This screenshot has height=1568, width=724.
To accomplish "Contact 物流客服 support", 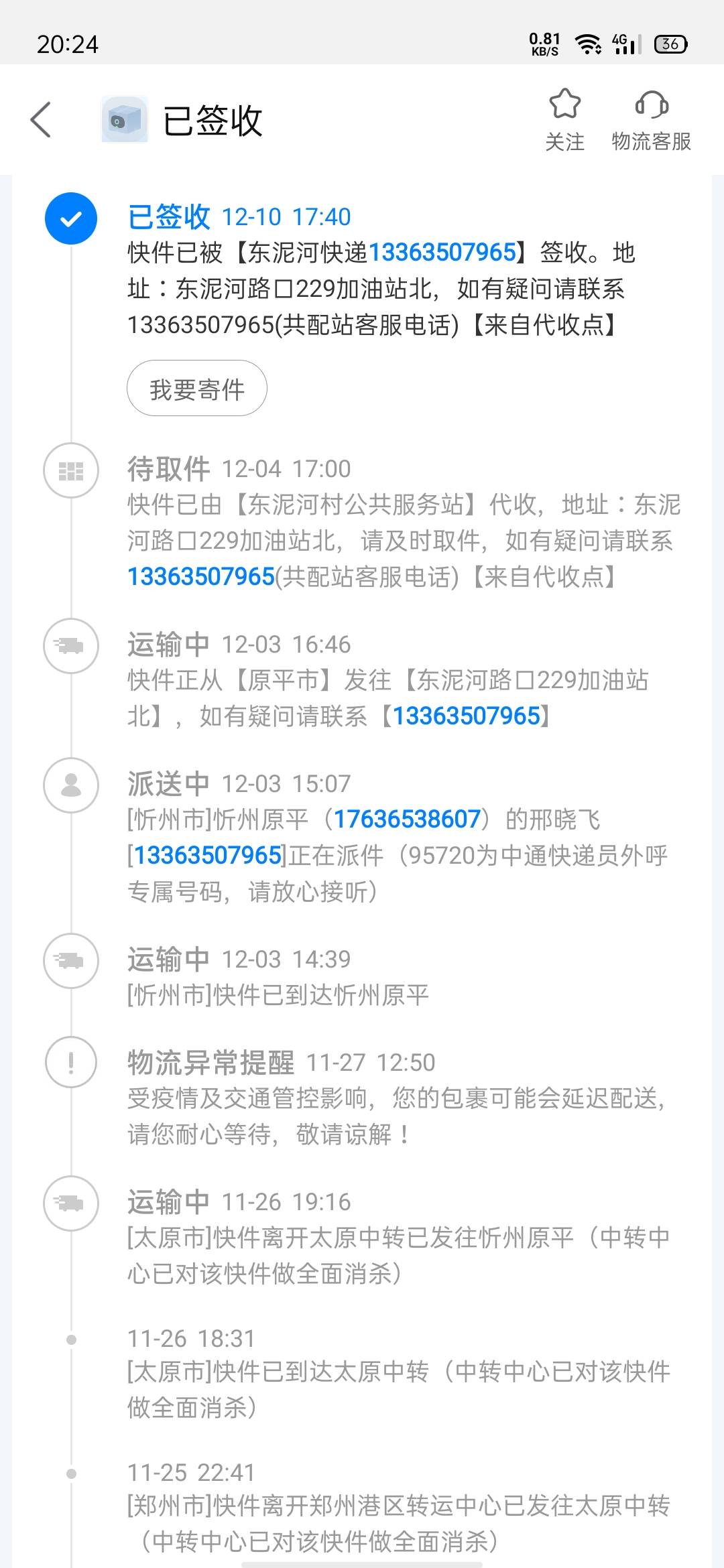I will 651,120.
